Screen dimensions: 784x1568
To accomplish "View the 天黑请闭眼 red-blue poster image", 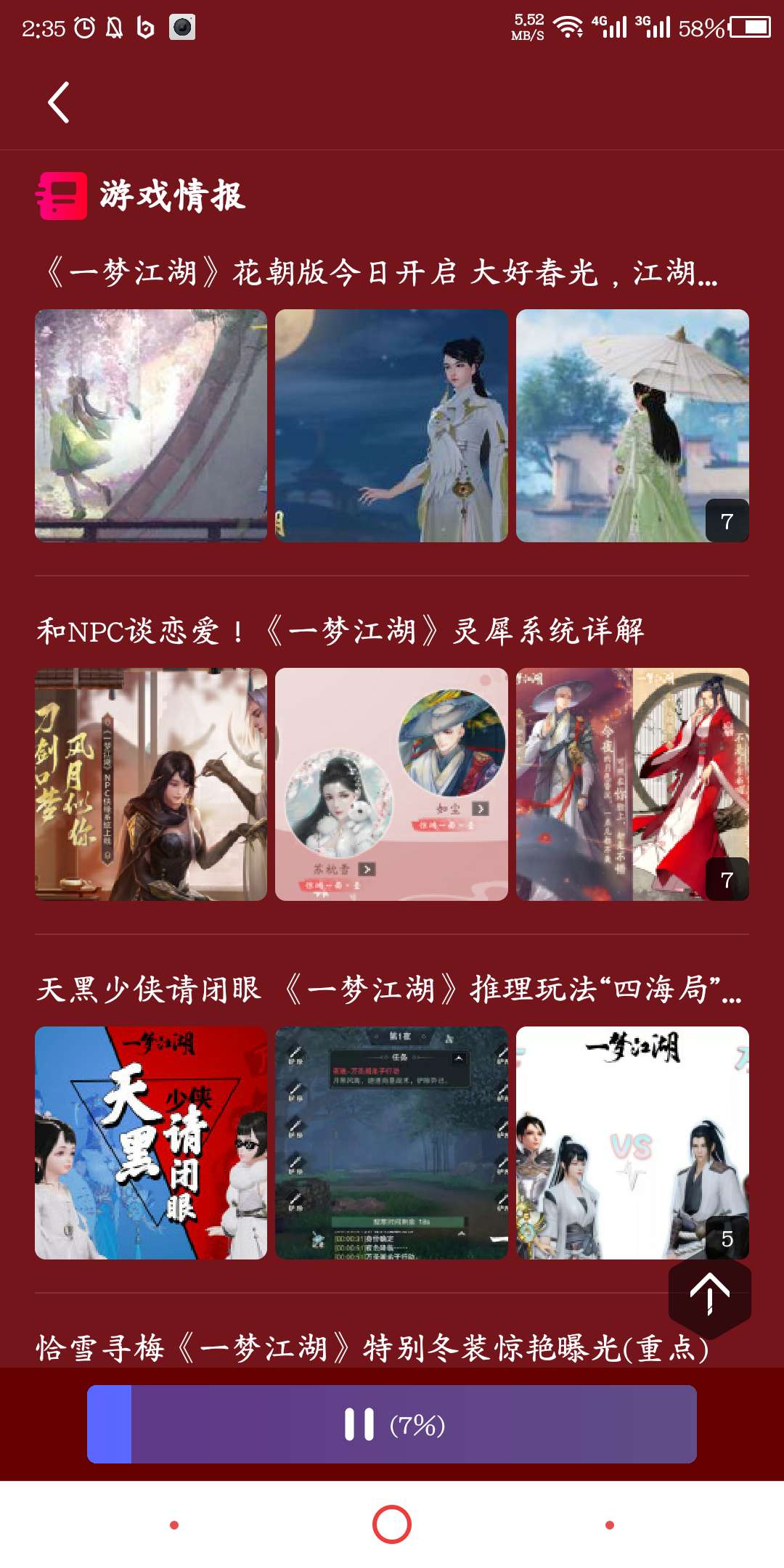I will point(151,1143).
